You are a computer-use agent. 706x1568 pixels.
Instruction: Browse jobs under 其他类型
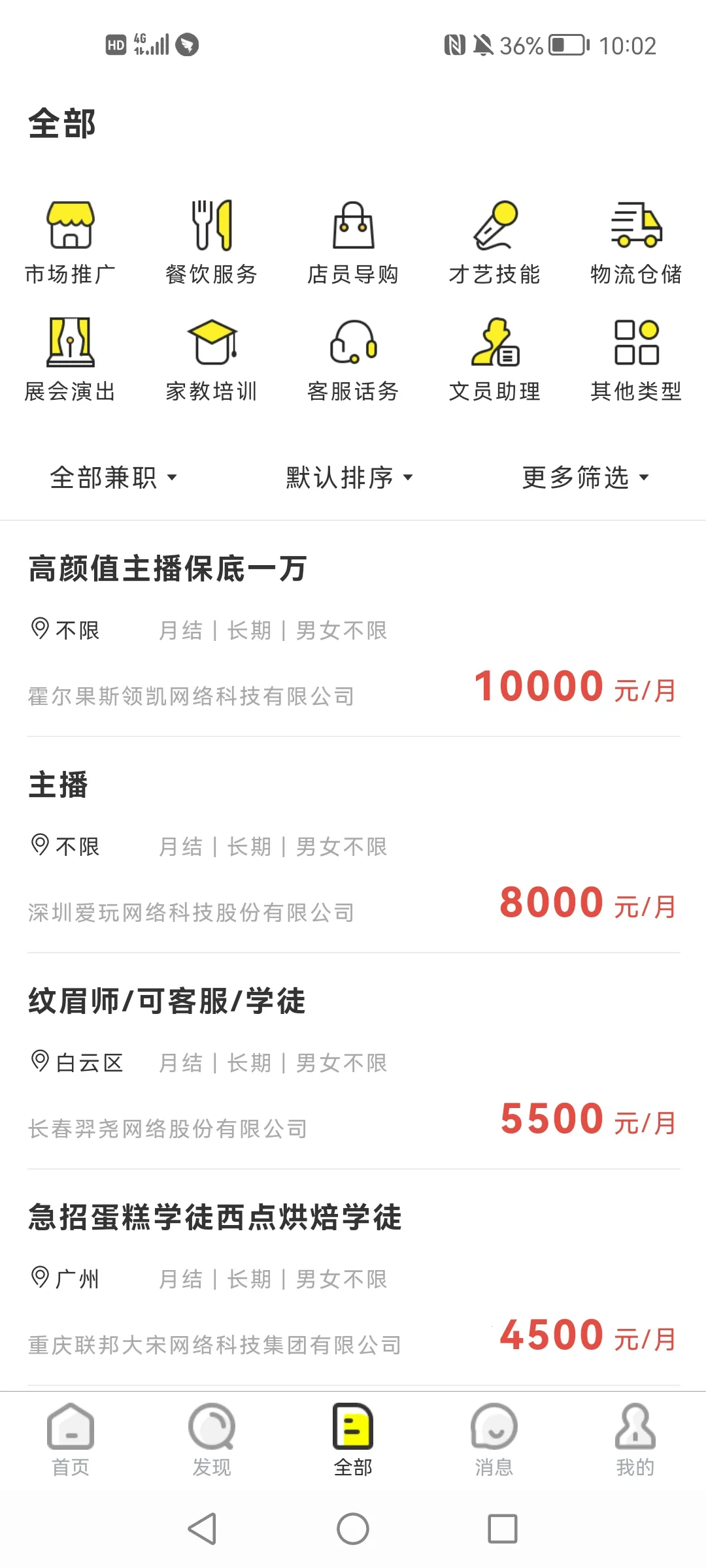[635, 358]
